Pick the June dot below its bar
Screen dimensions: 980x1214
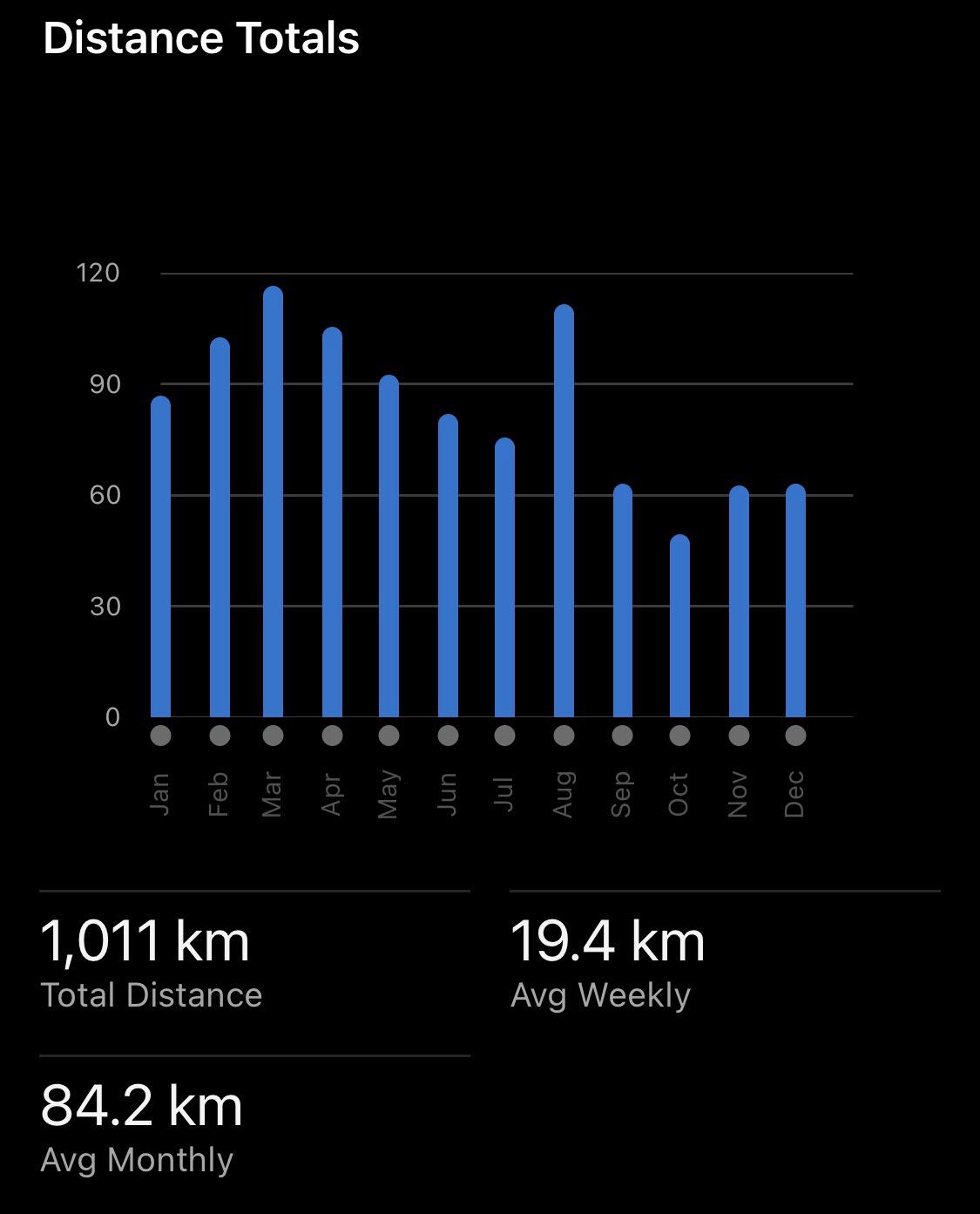click(448, 736)
